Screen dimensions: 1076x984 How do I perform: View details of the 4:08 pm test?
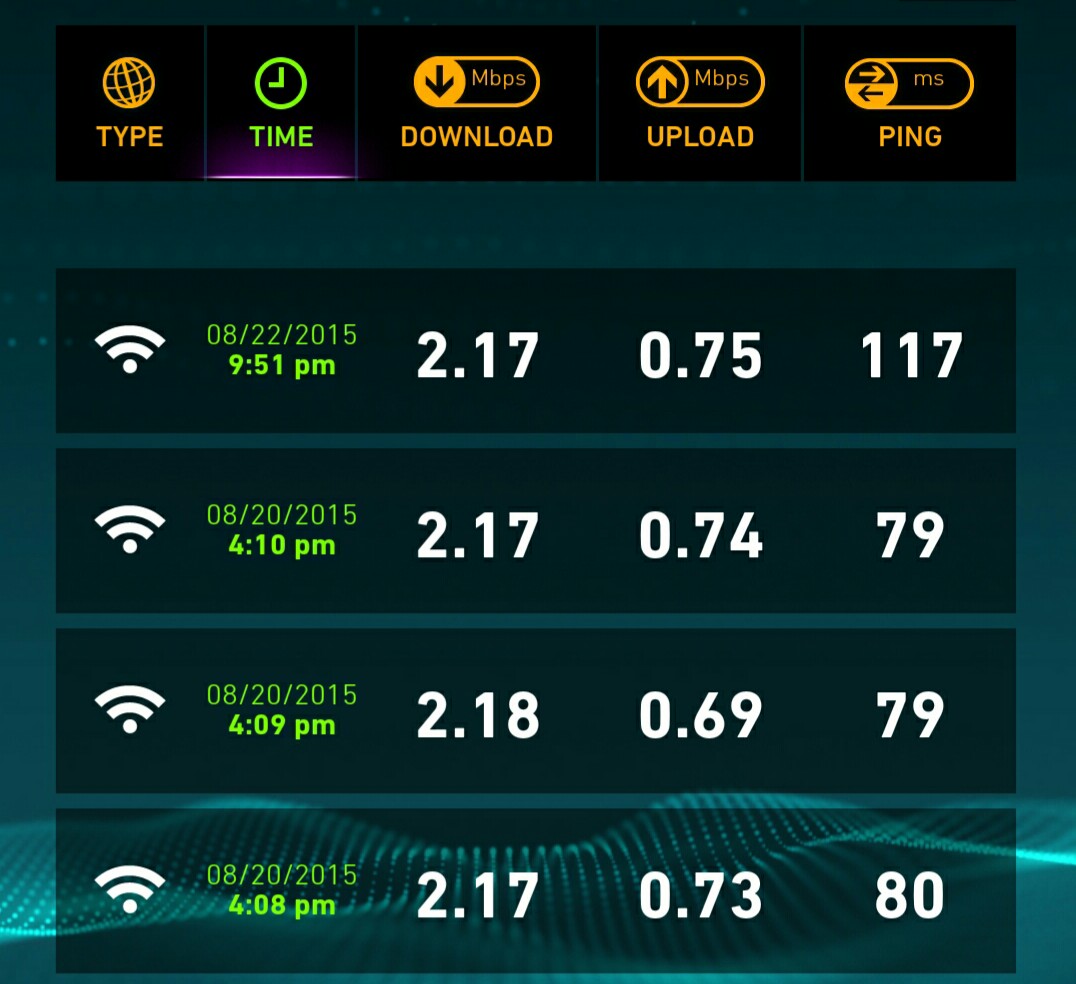point(536,891)
